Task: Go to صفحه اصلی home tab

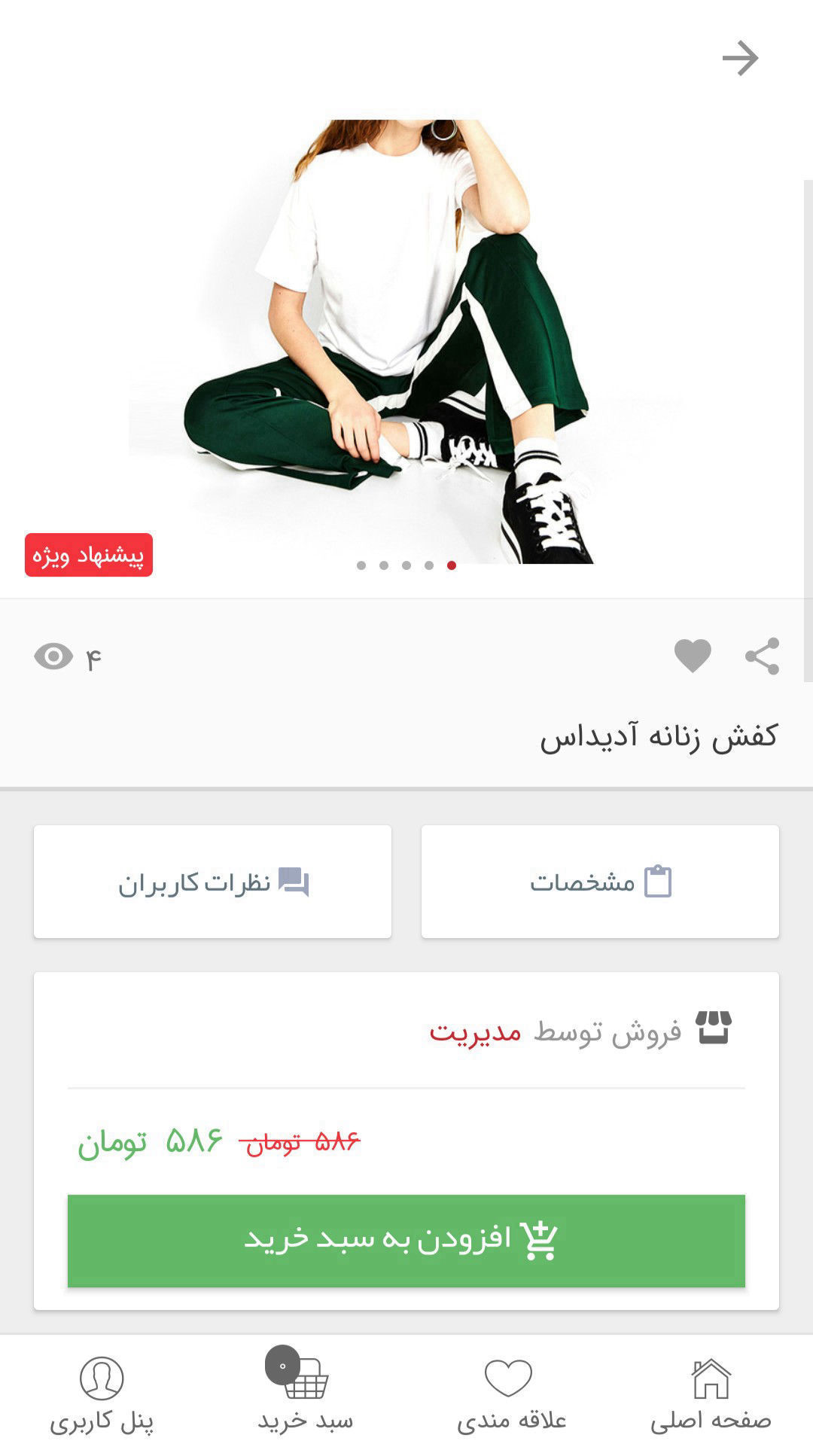Action: [711, 1396]
